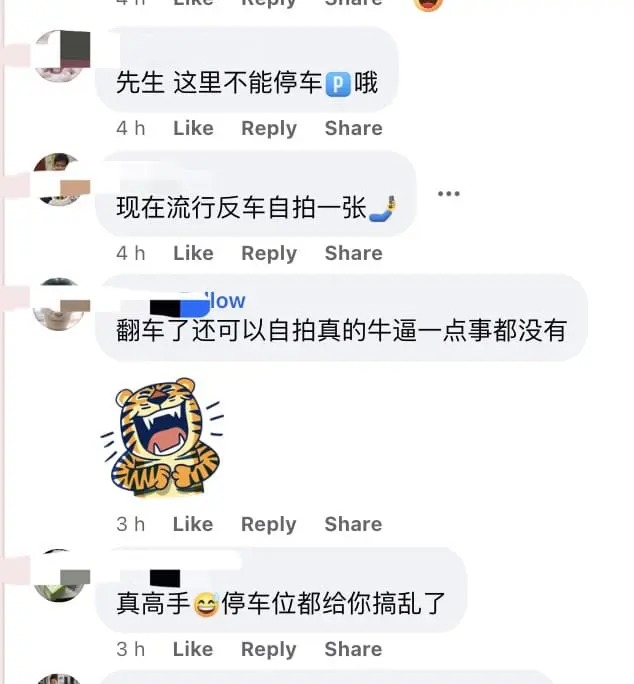Viewport: 634px width, 684px height.
Task: Reply to the tiger sticker comment
Action: tap(268, 524)
